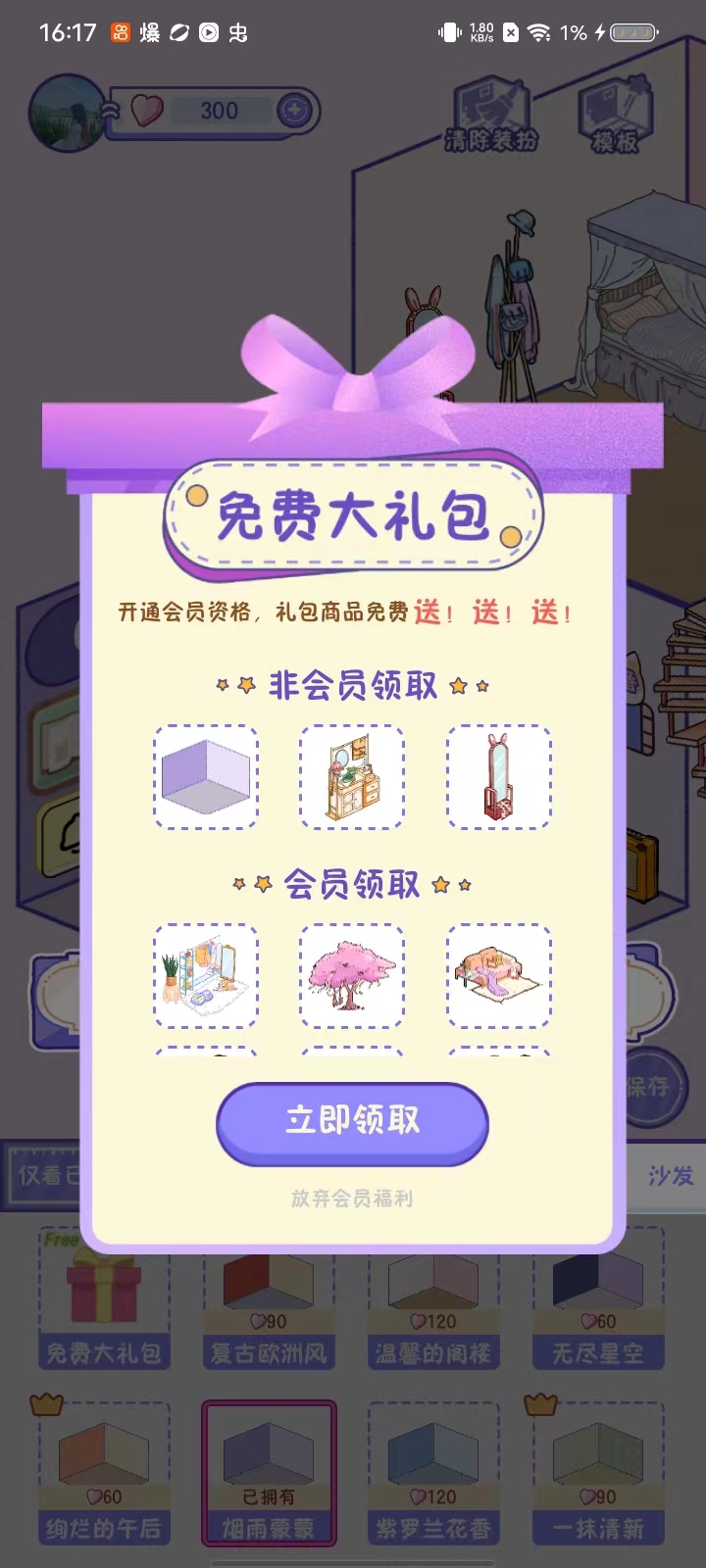Open the player avatar portrait
706x1568 pixels.
click(x=61, y=111)
